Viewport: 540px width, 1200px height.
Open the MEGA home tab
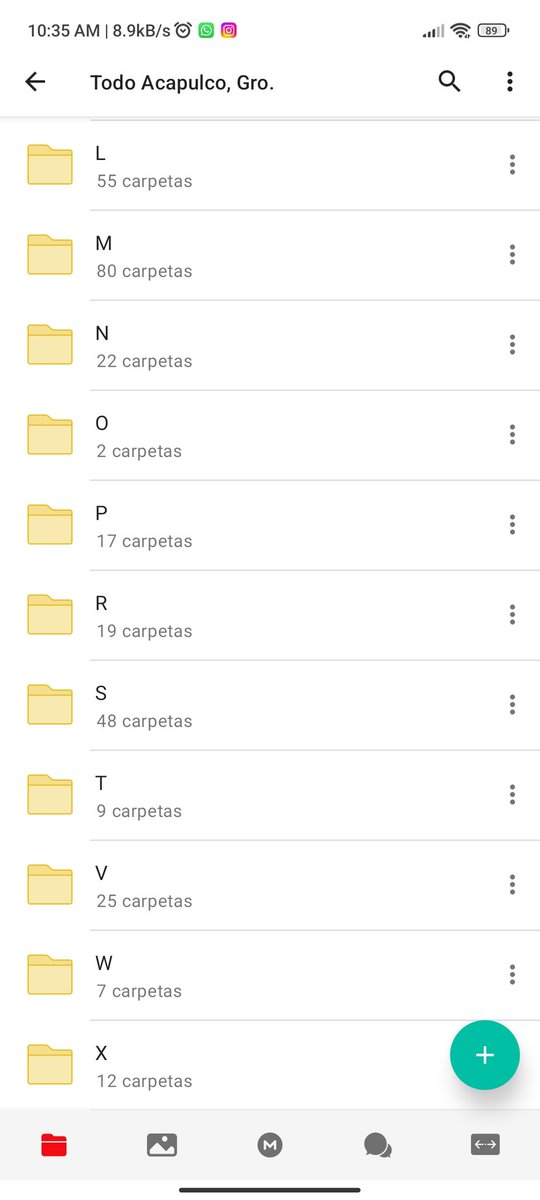270,1146
